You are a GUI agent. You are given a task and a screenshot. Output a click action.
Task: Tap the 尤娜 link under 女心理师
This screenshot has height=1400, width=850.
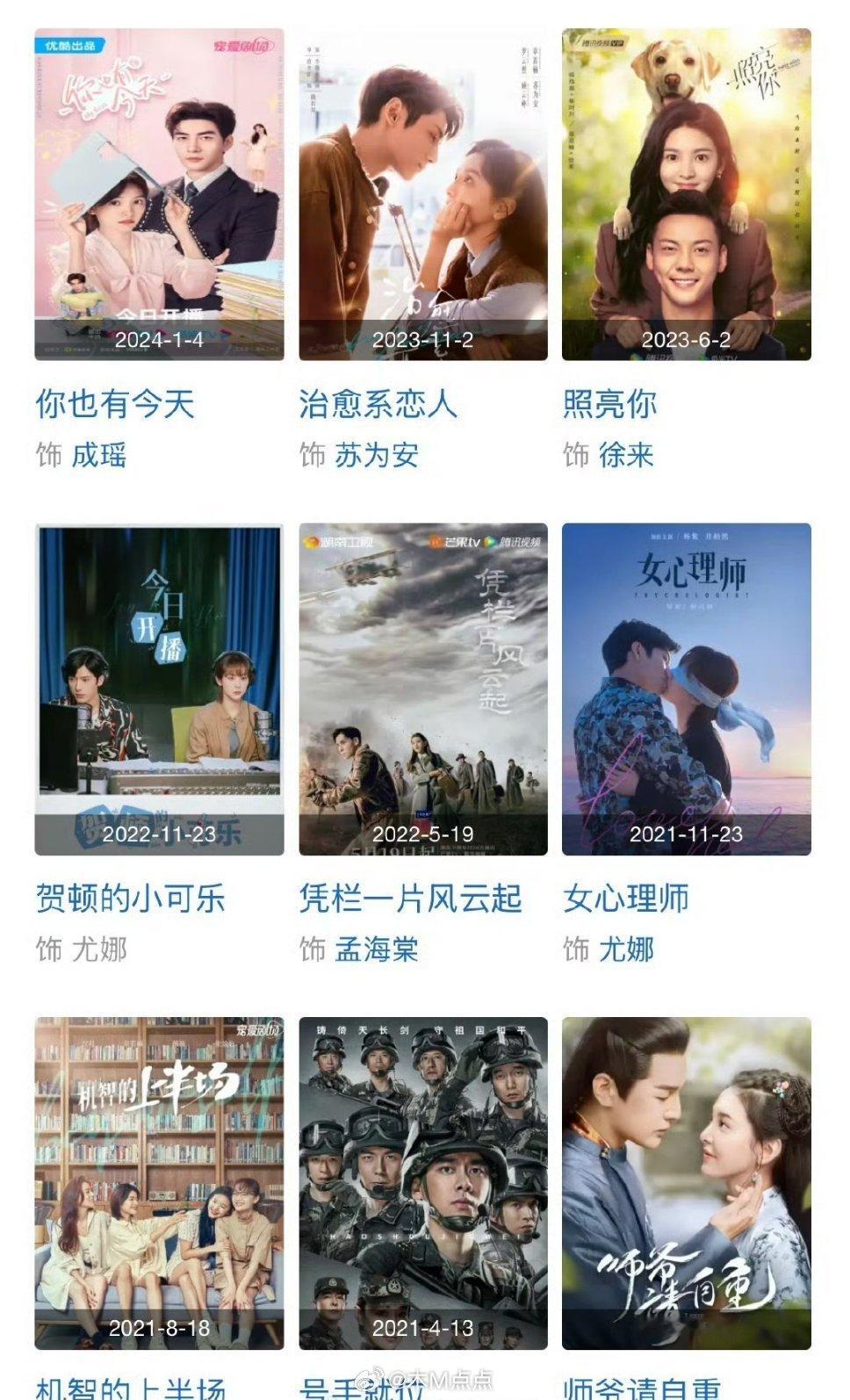point(626,949)
